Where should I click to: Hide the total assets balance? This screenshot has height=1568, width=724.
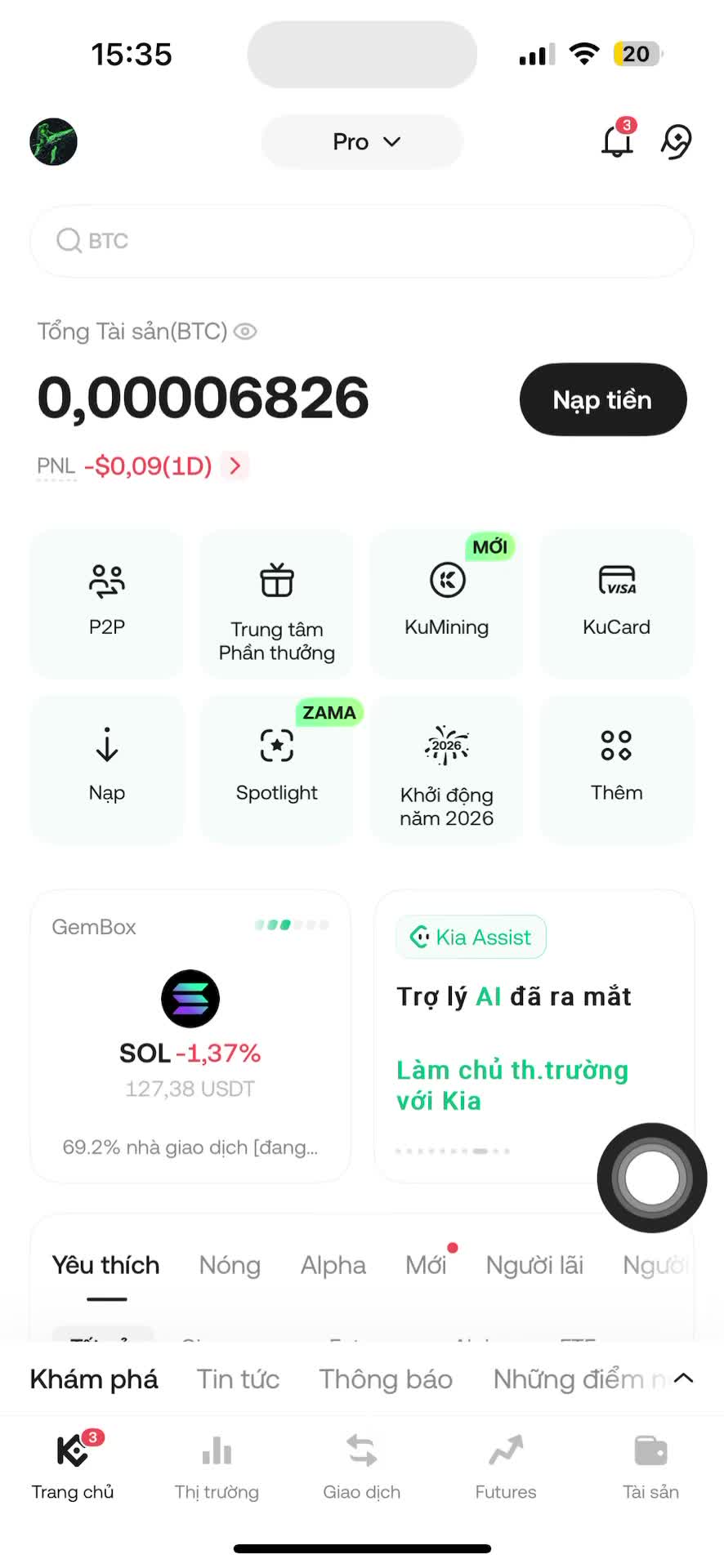[x=245, y=332]
